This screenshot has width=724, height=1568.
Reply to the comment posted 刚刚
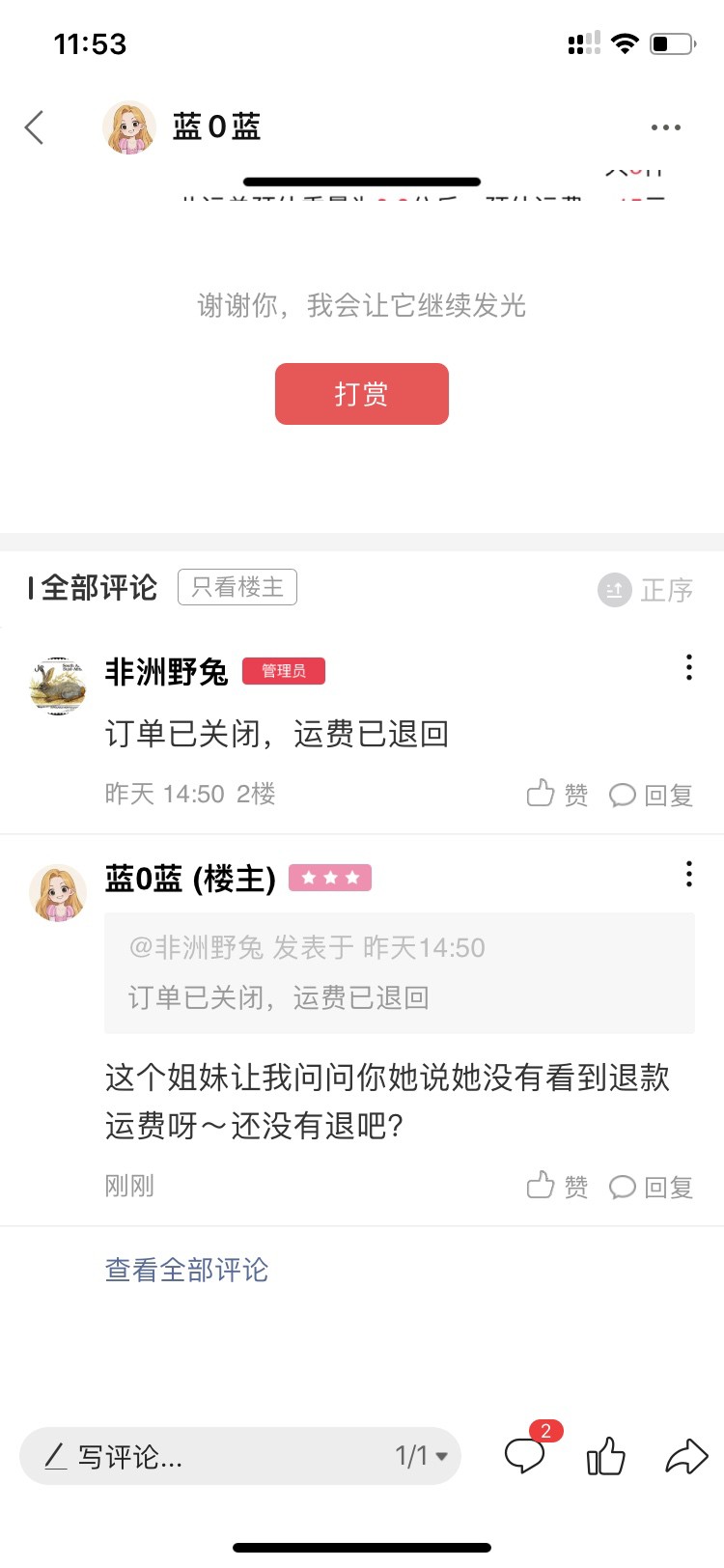(x=652, y=1187)
